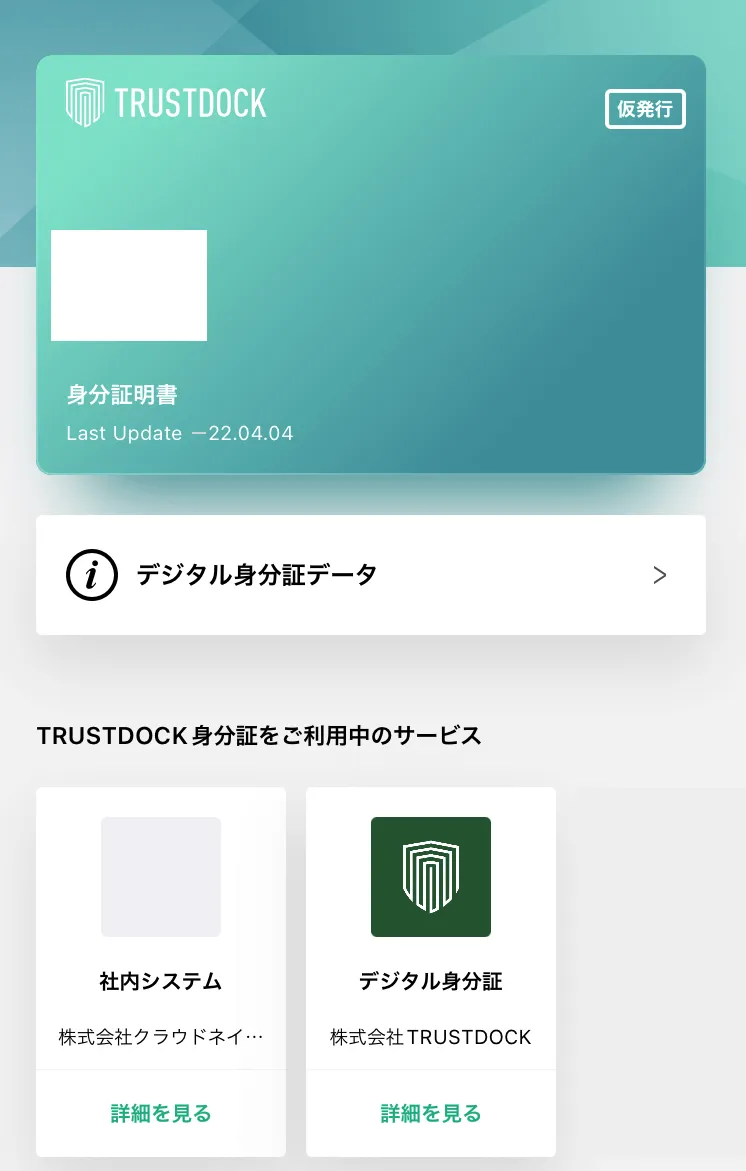View details for 社内システム
Screen dimensions: 746x1171
coord(161,1113)
